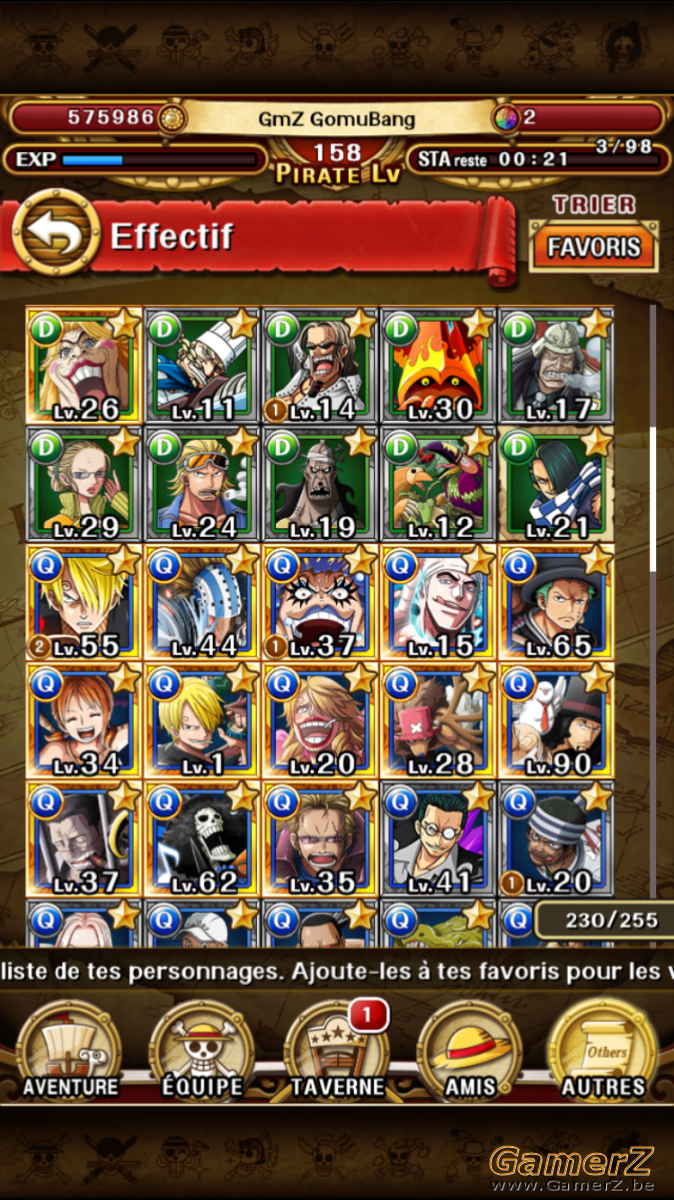Select the Lv.37 face-paint character

click(x=320, y=600)
